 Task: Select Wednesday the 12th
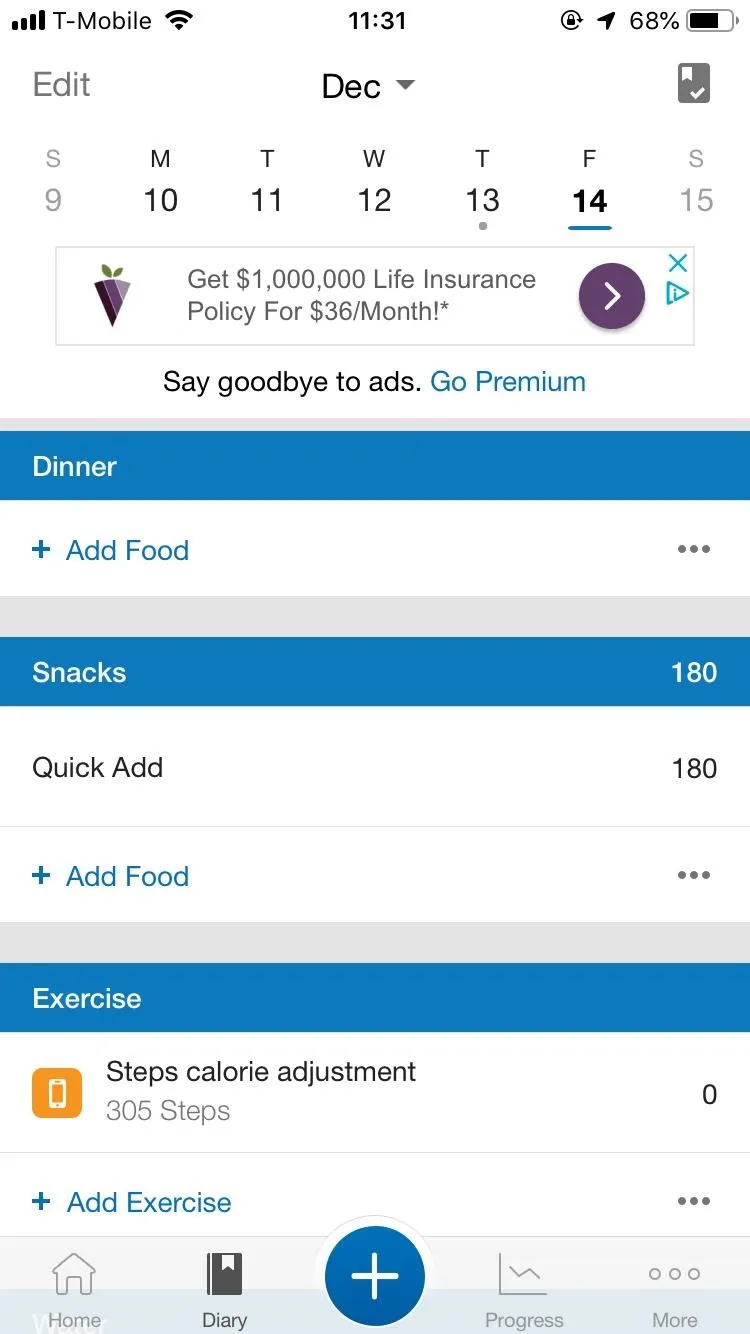(374, 186)
